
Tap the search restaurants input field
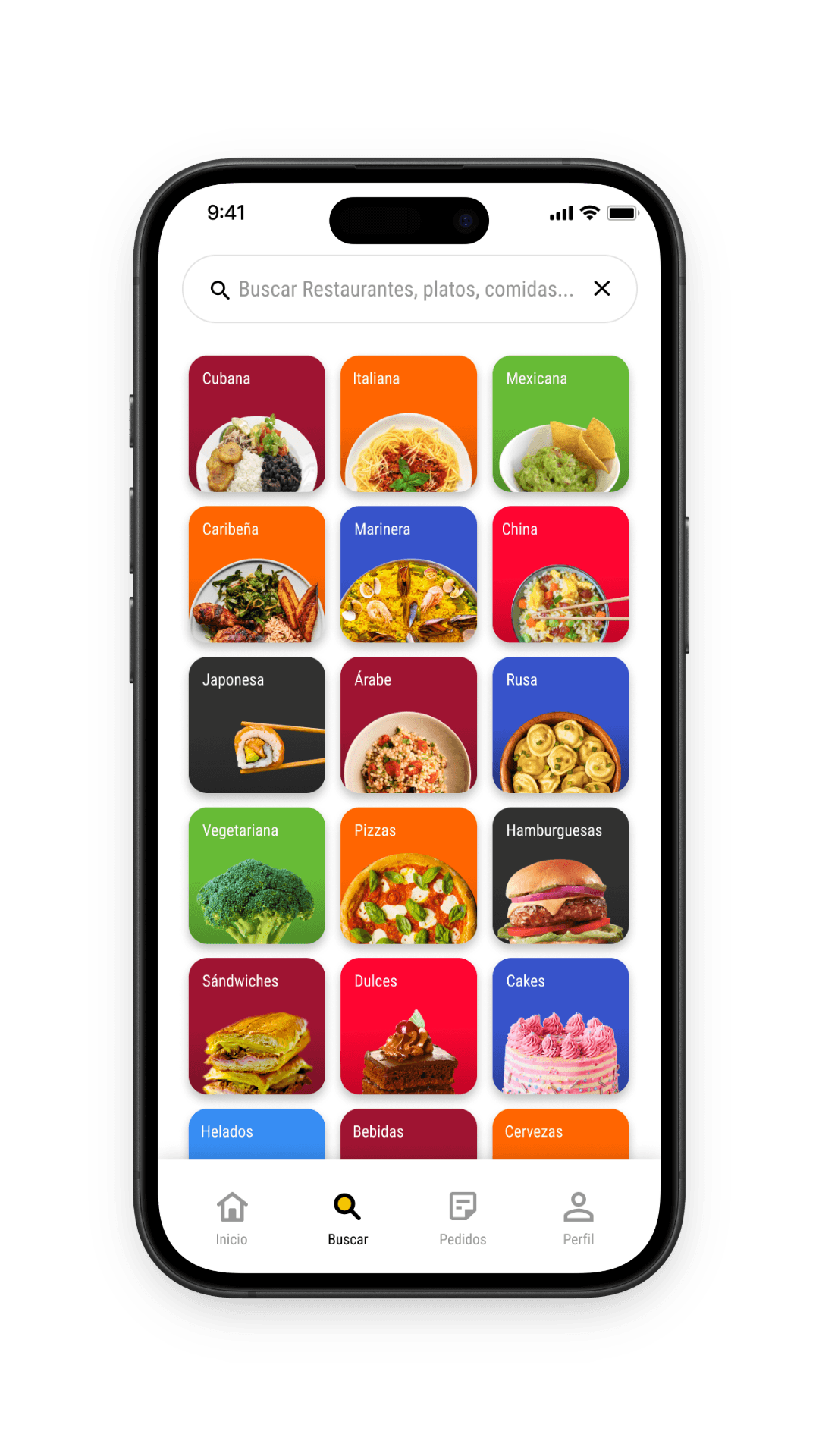(x=406, y=289)
